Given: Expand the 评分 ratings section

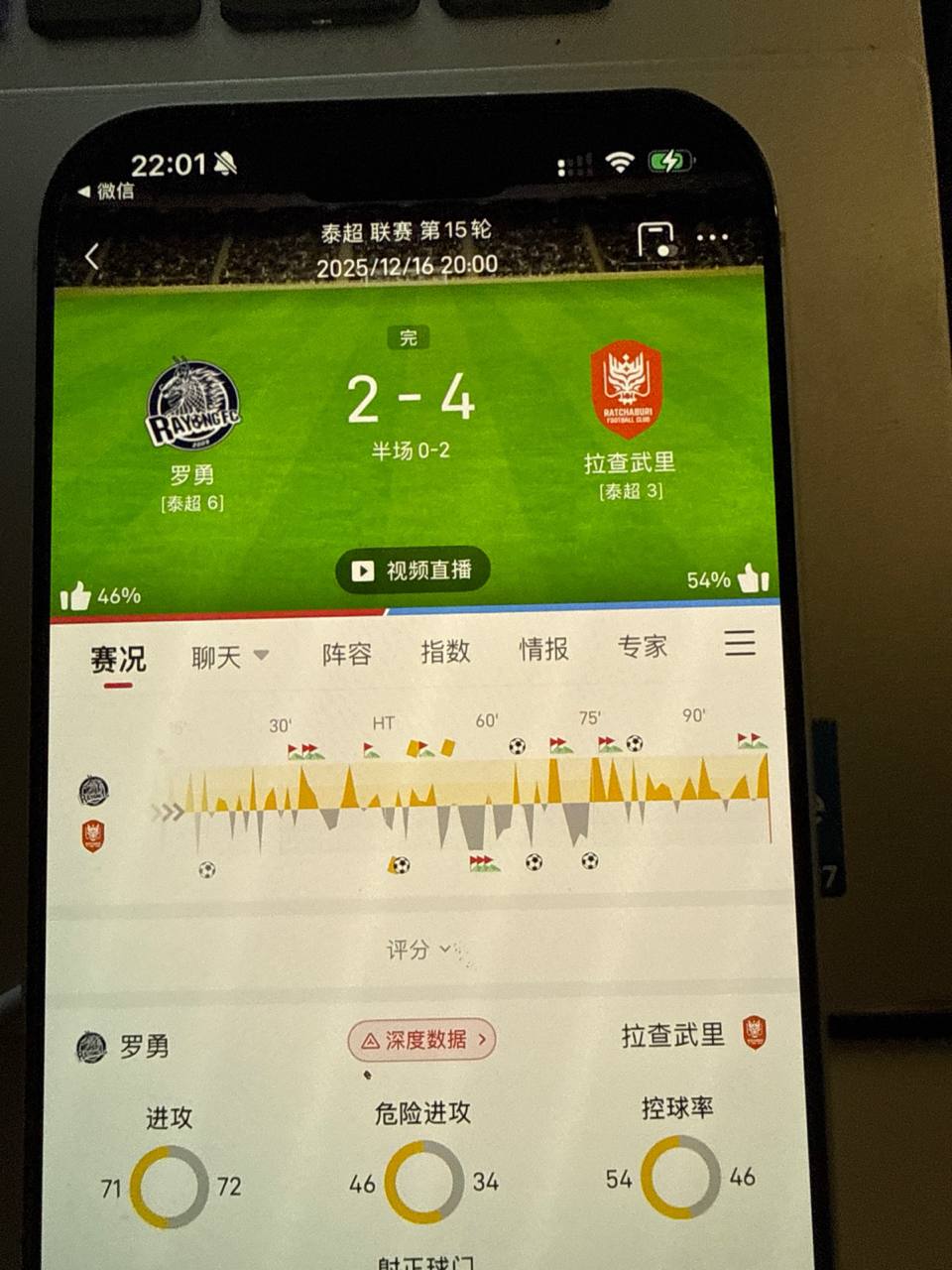Looking at the screenshot, I should click(x=418, y=951).
